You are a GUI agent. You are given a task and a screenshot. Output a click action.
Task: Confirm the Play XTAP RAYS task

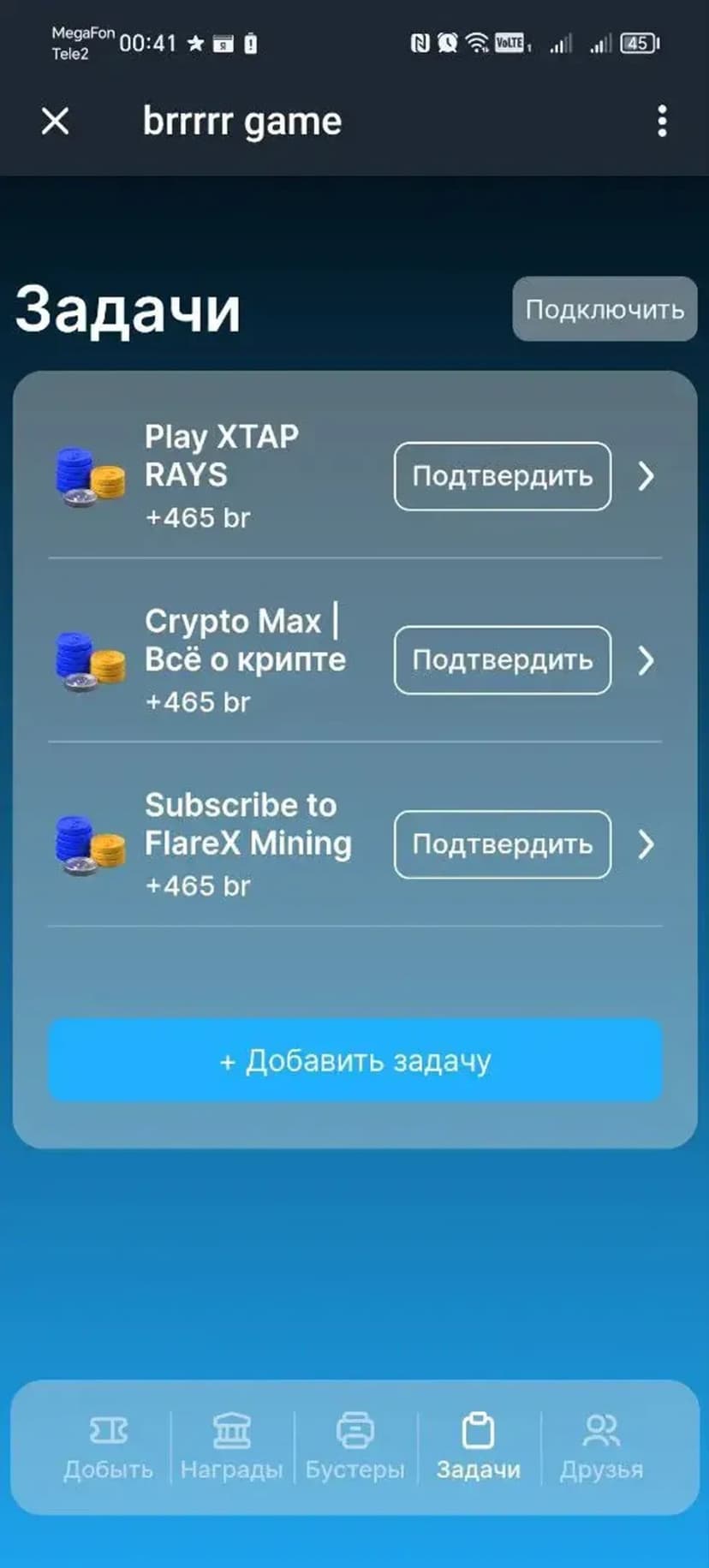(x=503, y=476)
